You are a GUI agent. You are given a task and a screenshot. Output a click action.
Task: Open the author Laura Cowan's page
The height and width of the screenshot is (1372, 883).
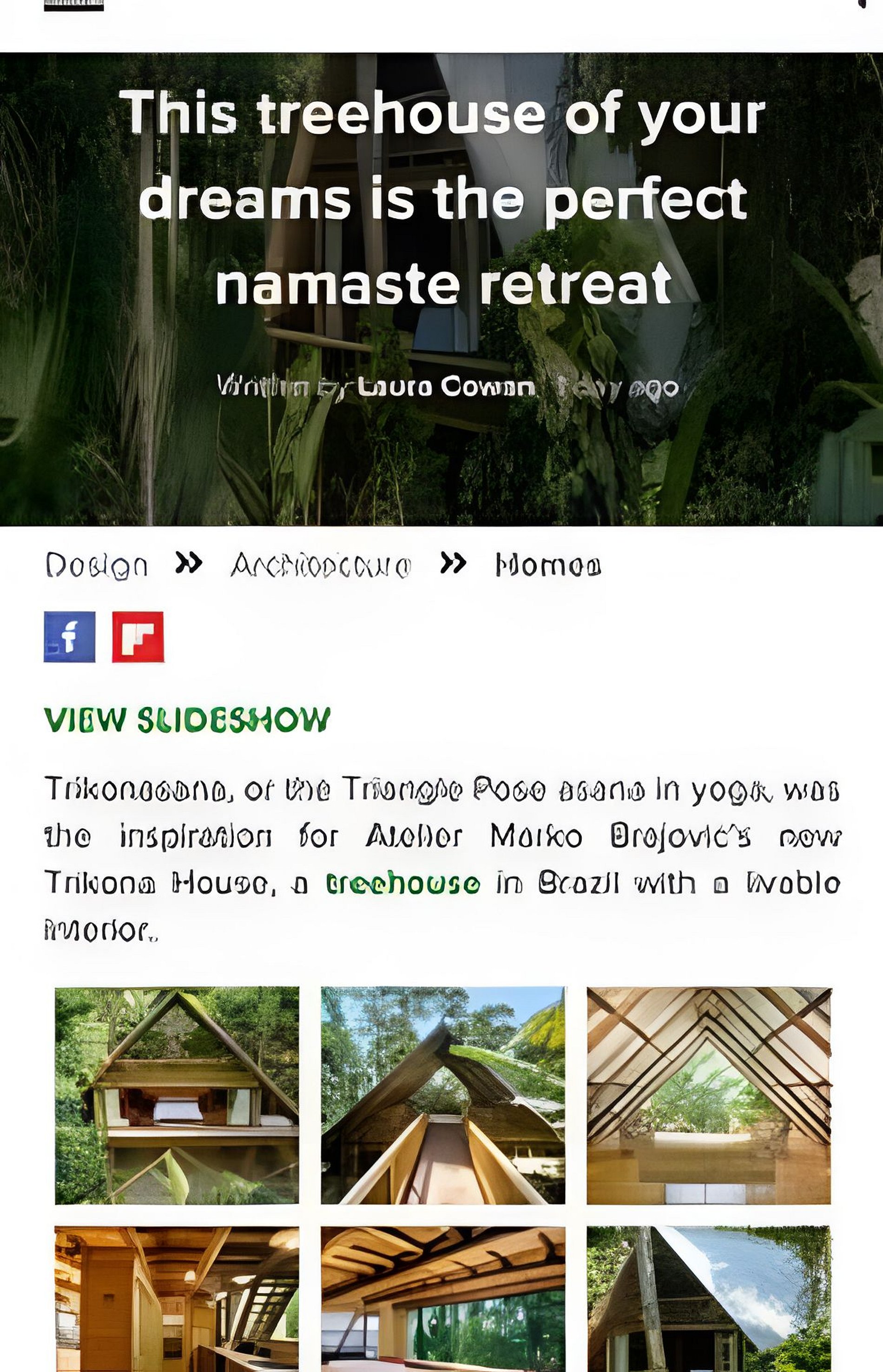click(445, 388)
